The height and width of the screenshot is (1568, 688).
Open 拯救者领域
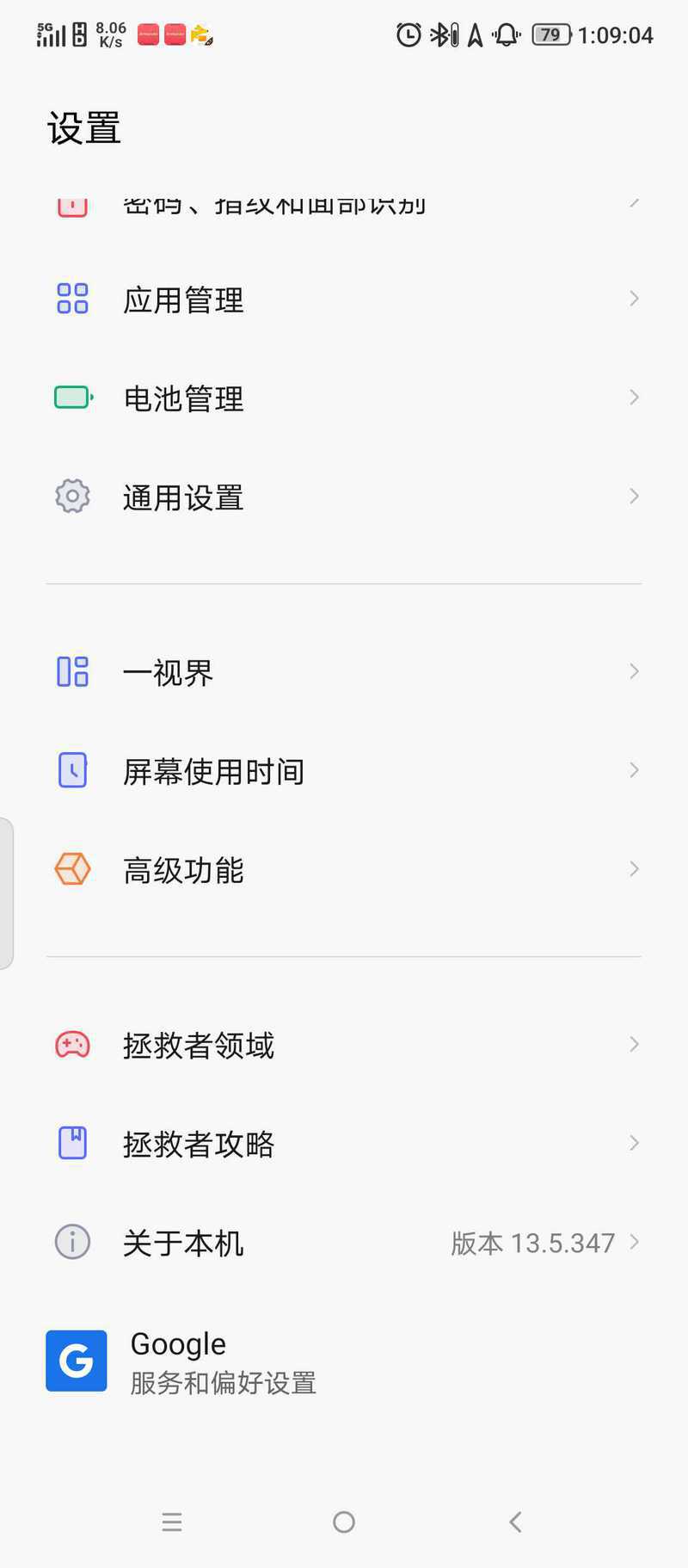(x=344, y=1045)
